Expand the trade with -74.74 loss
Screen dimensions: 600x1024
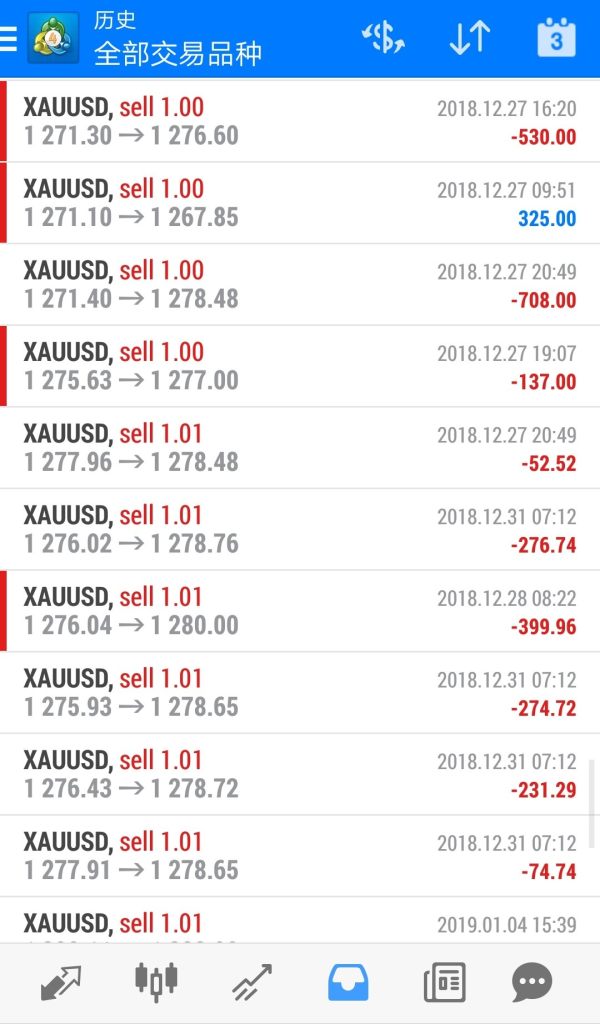coord(300,857)
